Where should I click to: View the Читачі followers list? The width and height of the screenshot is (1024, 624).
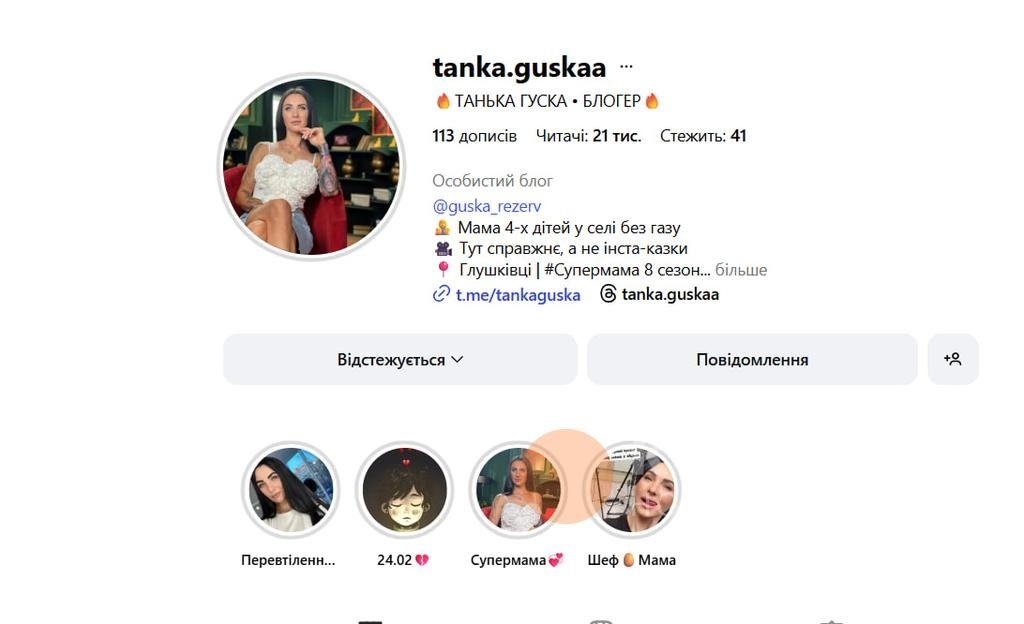point(588,136)
